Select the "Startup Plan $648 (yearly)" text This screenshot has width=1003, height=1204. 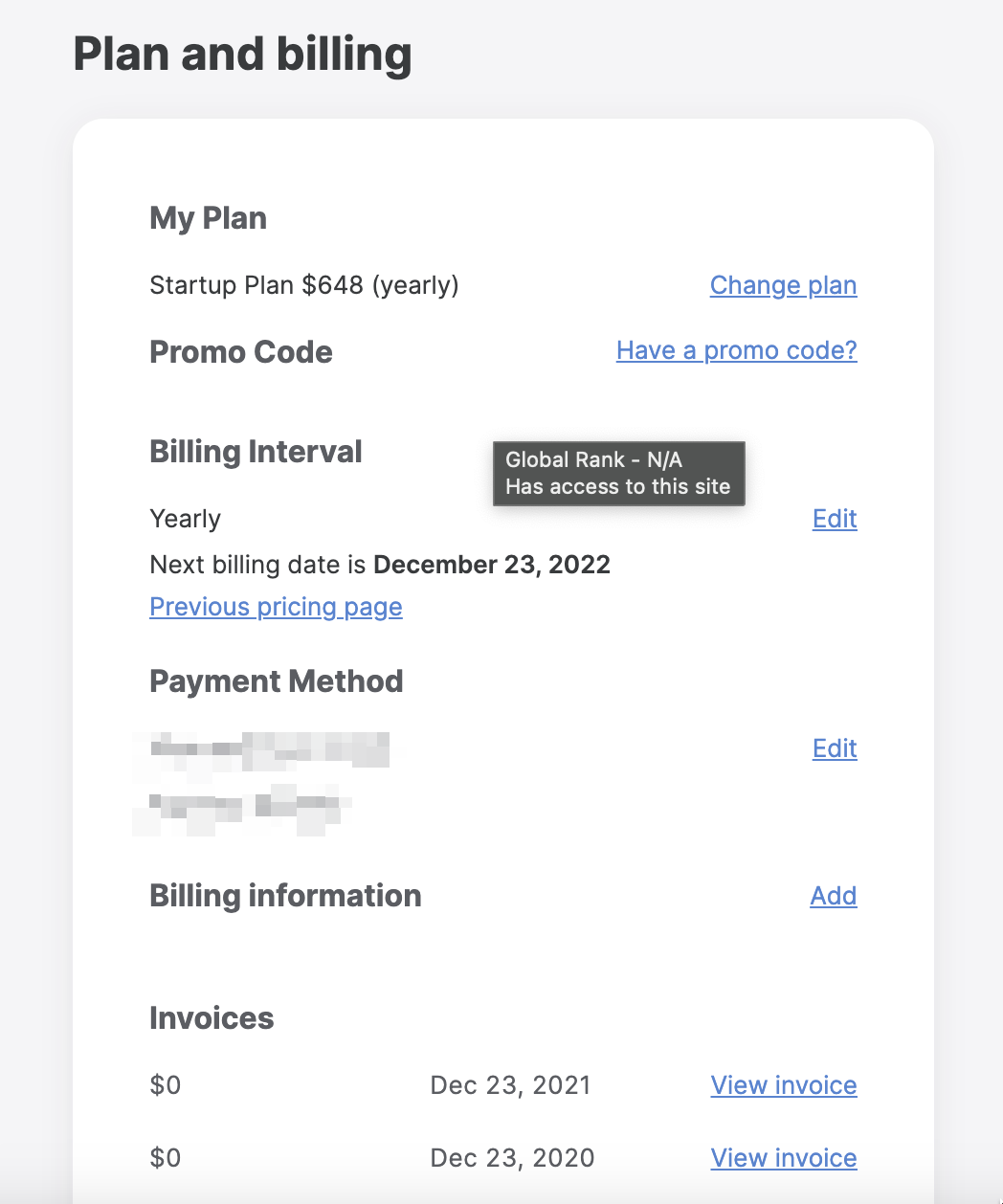click(302, 285)
